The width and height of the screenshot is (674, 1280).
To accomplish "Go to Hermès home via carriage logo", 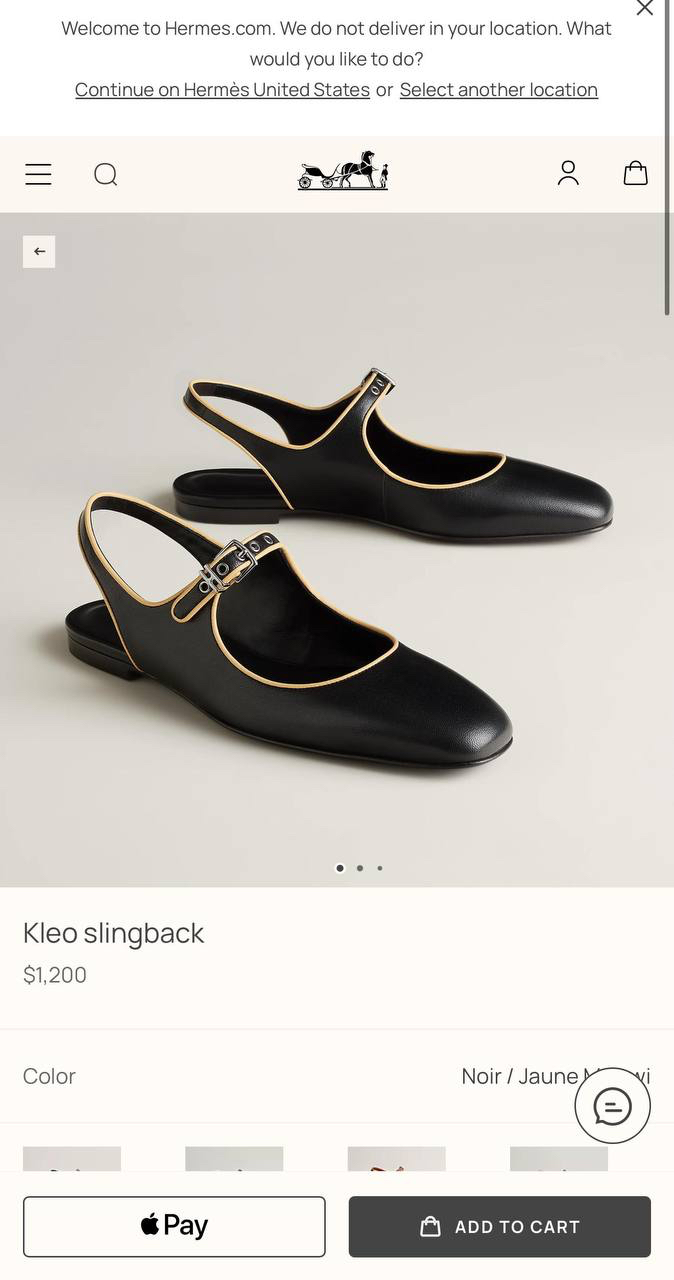I will [343, 171].
